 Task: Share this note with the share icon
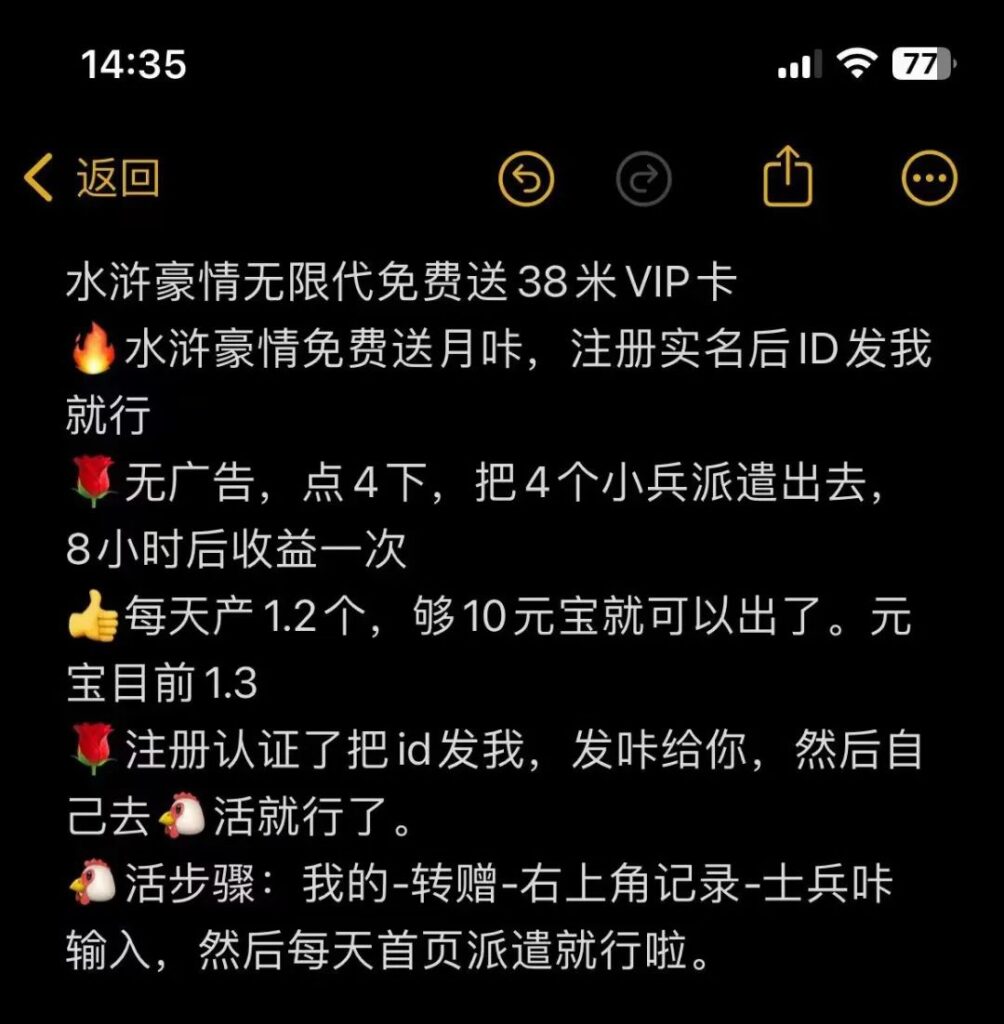(x=787, y=178)
